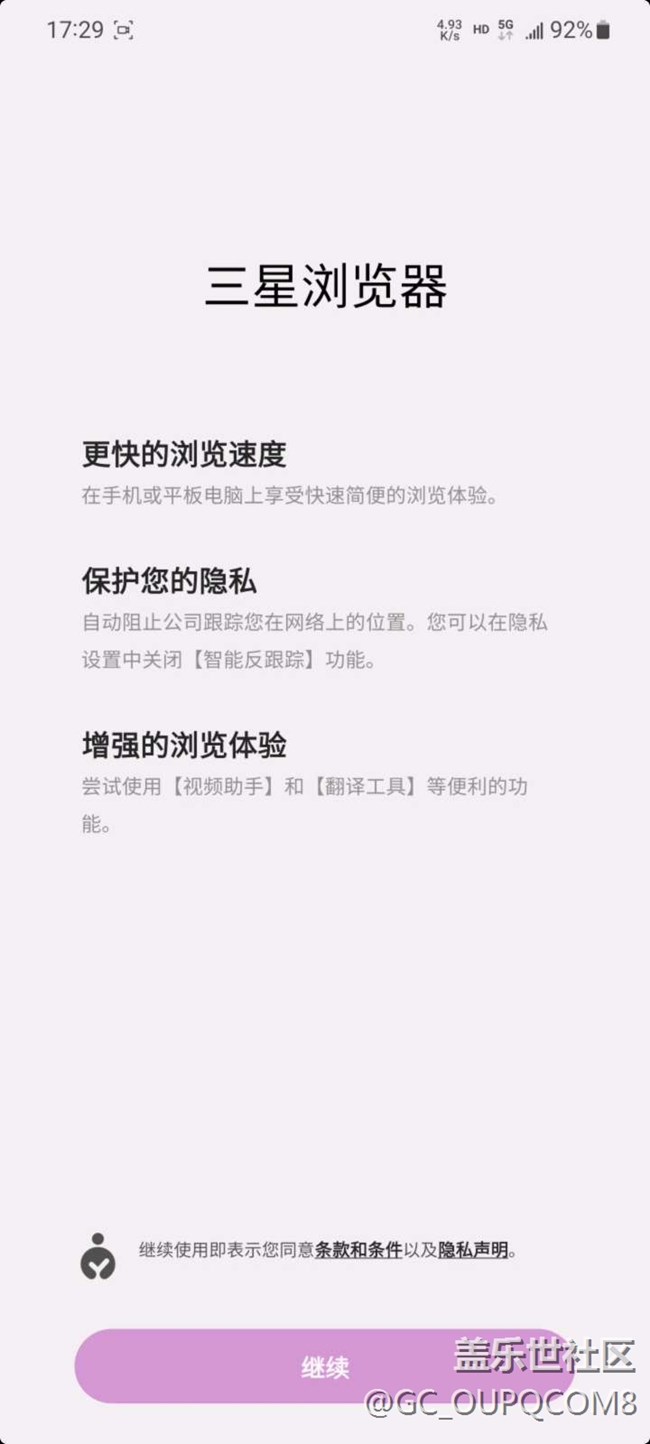Open the 条款和条件 link
The width and height of the screenshot is (650, 1444).
pyautogui.click(x=359, y=1250)
